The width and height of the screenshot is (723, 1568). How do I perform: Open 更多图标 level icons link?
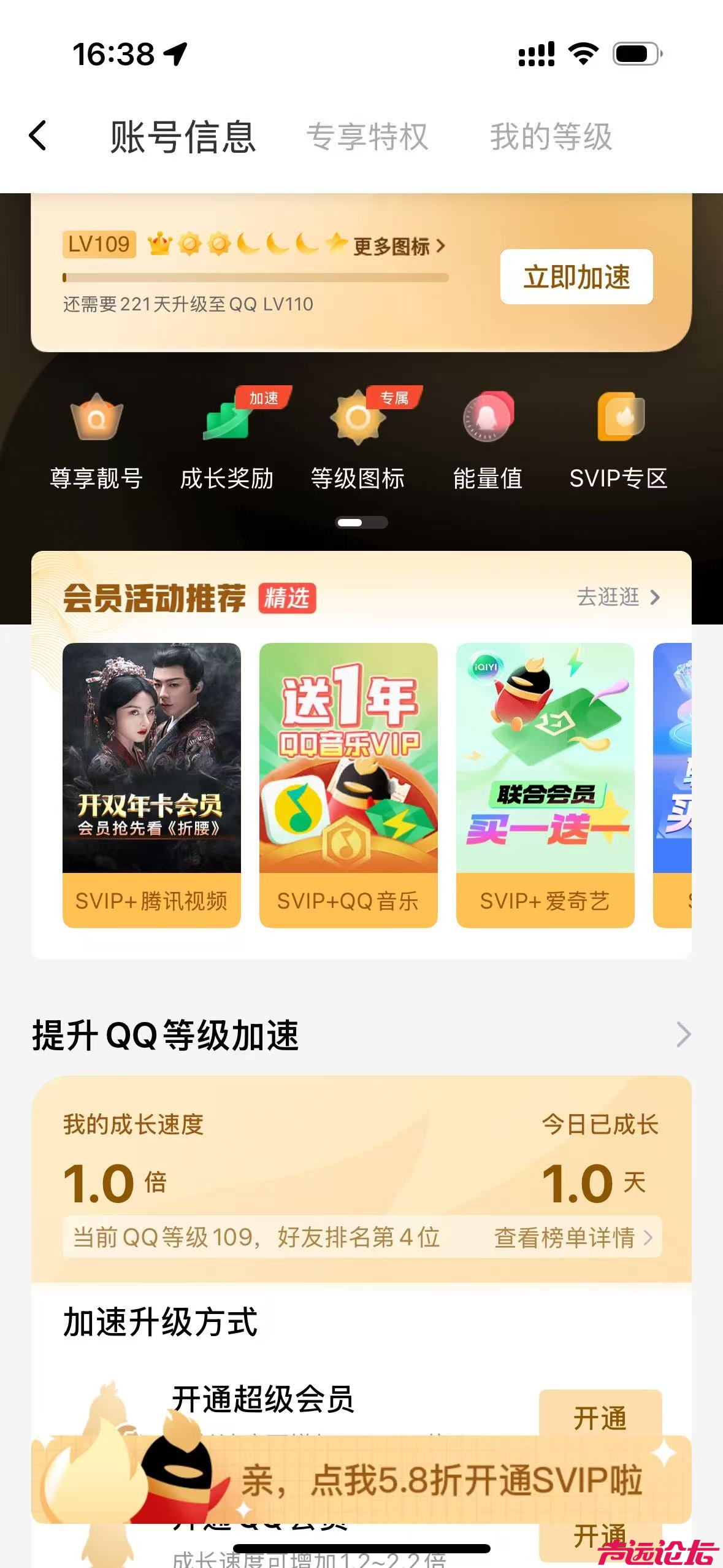pos(399,247)
